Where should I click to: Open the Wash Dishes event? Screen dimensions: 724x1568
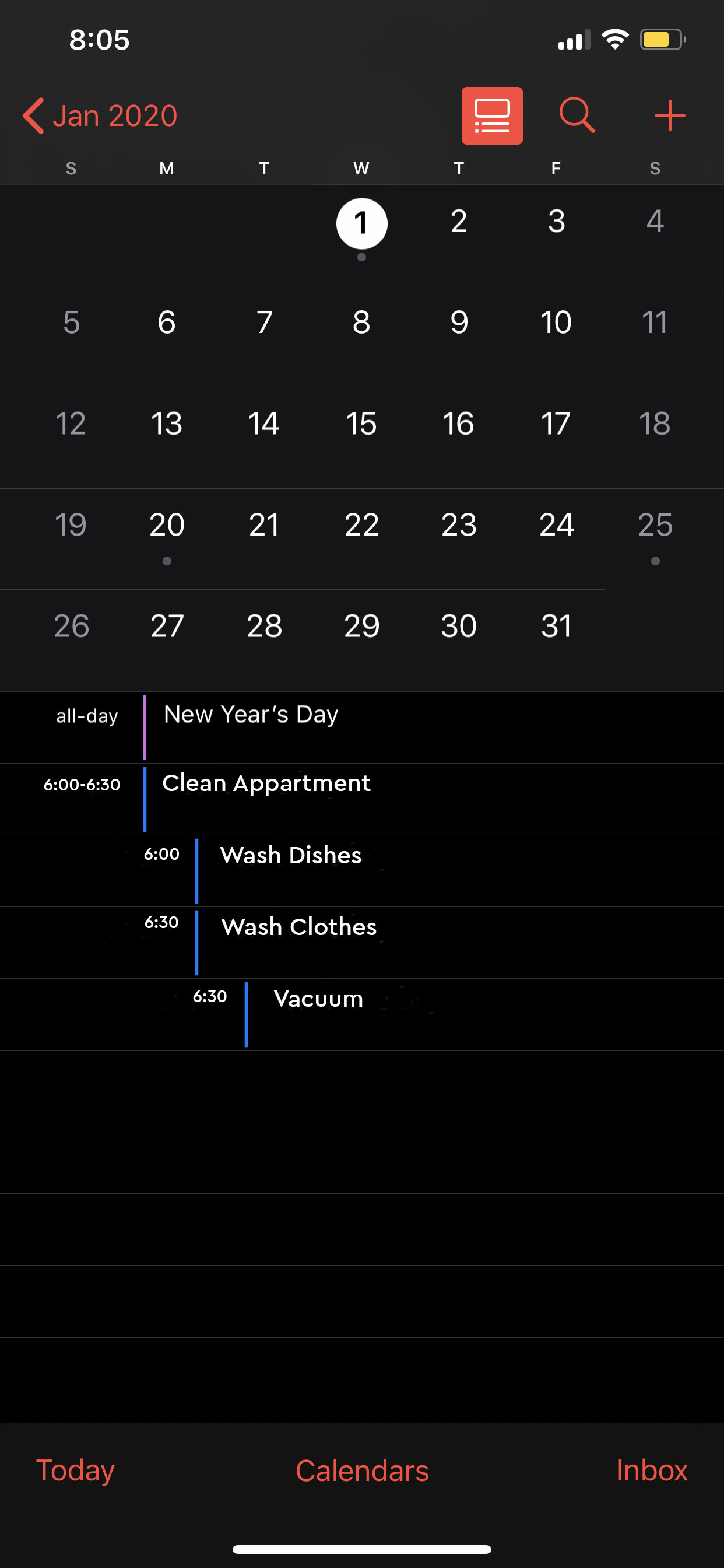click(291, 856)
